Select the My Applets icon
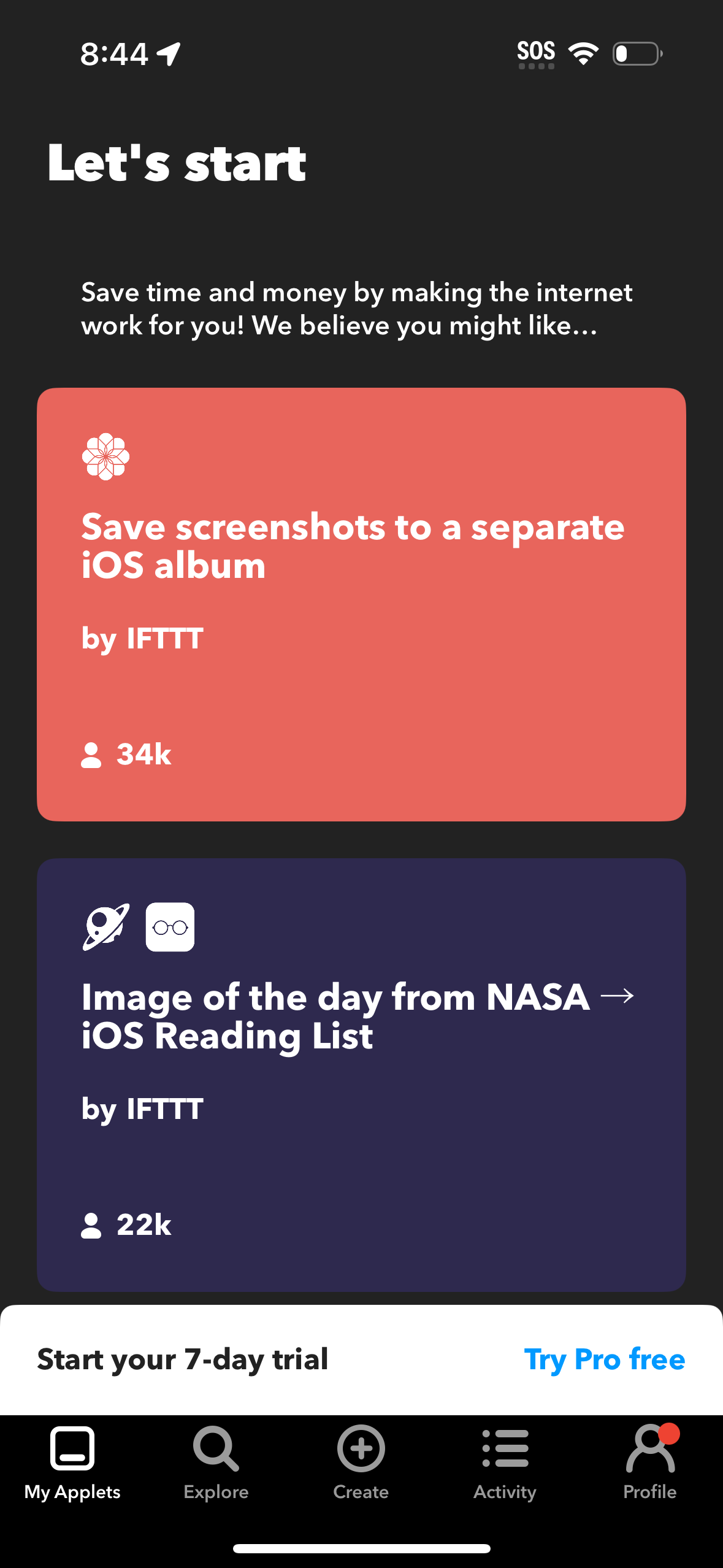This screenshot has height=1568, width=723. 72,1449
